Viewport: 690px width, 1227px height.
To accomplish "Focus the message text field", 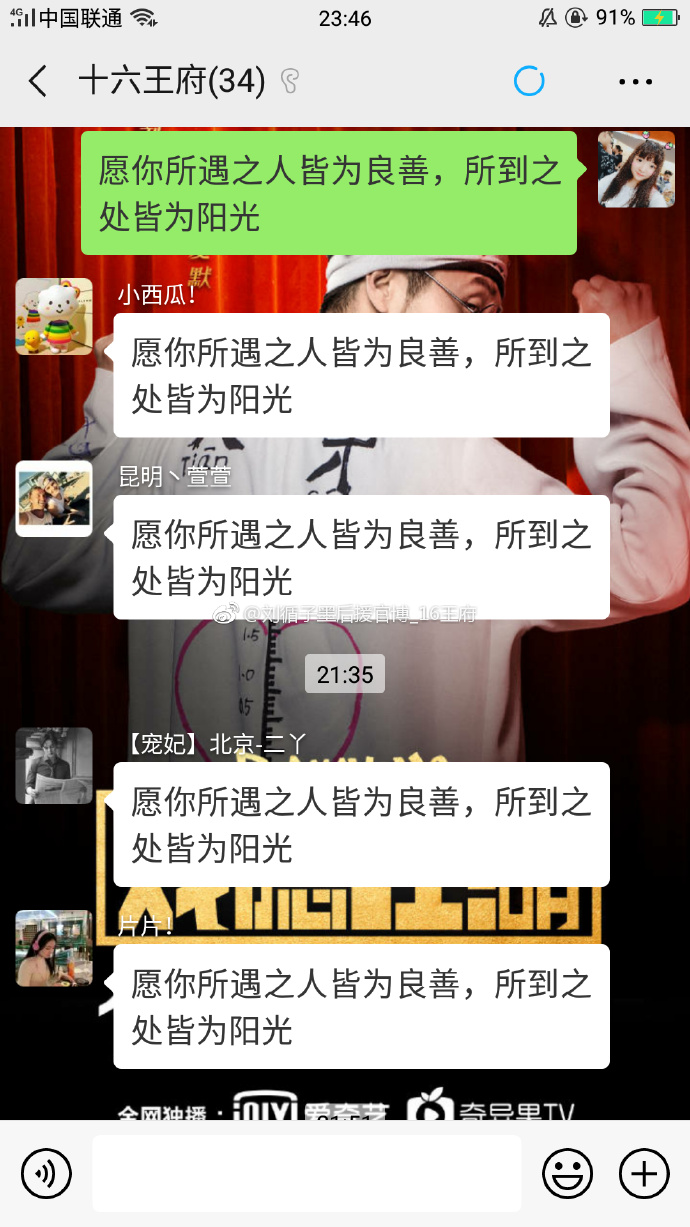I will pyautogui.click(x=306, y=1173).
